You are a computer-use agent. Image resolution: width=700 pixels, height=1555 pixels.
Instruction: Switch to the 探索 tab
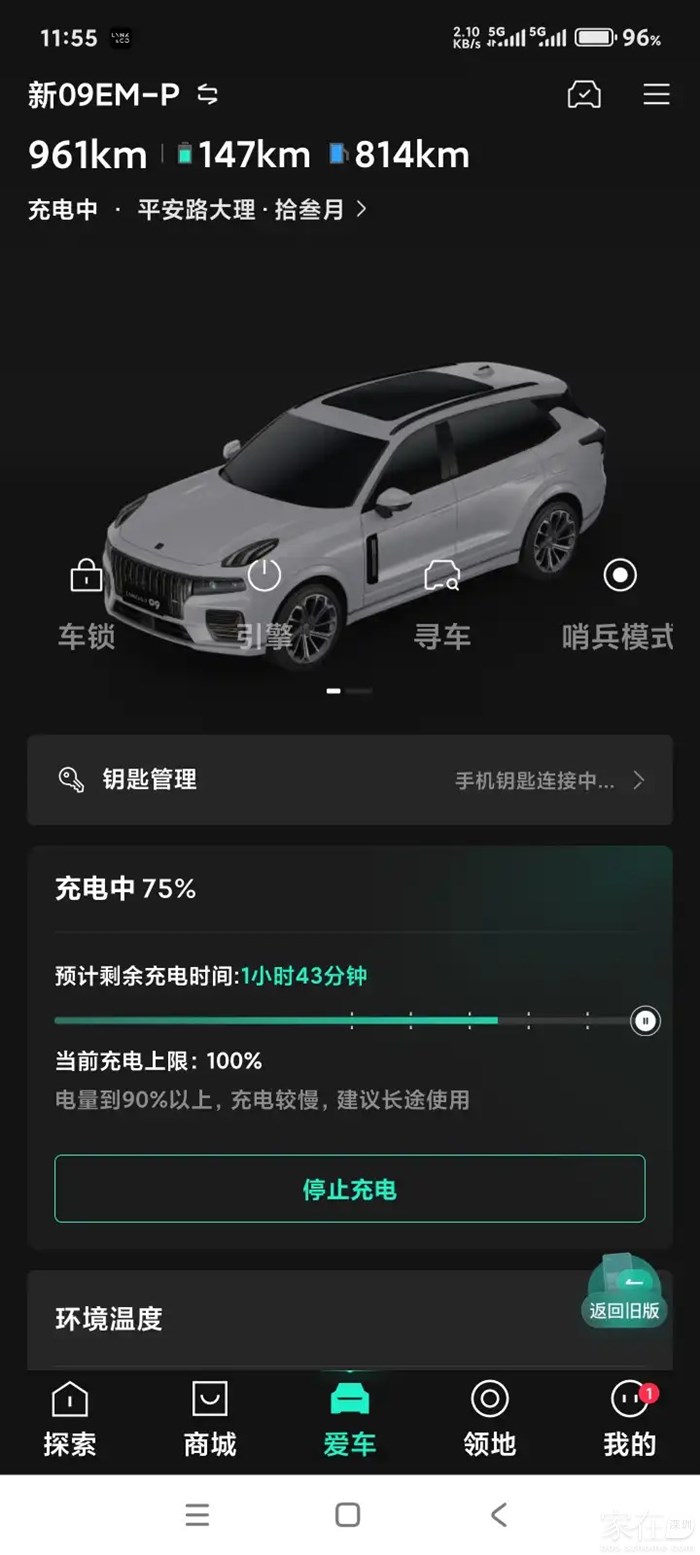(x=70, y=1418)
